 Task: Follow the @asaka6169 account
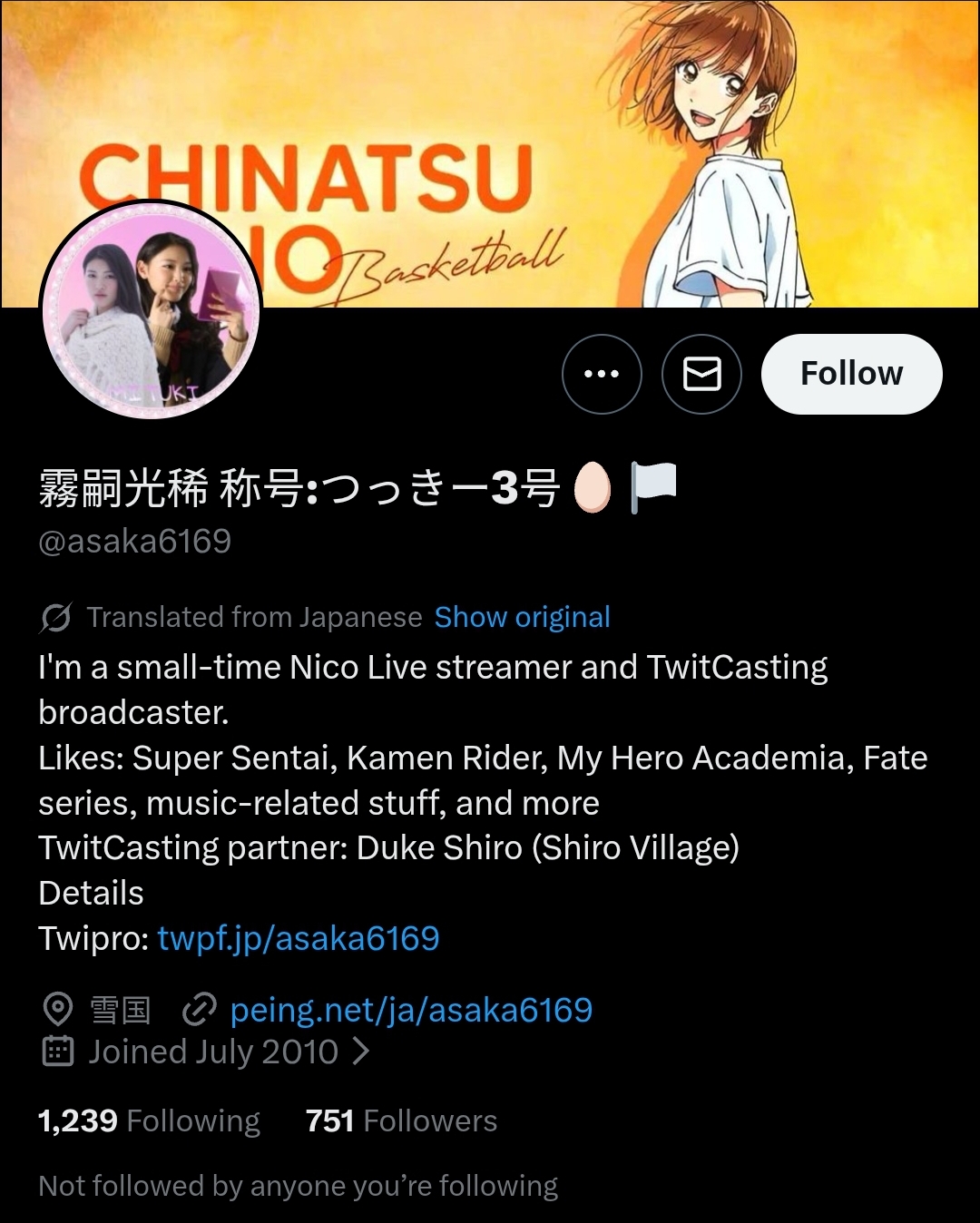click(x=851, y=374)
